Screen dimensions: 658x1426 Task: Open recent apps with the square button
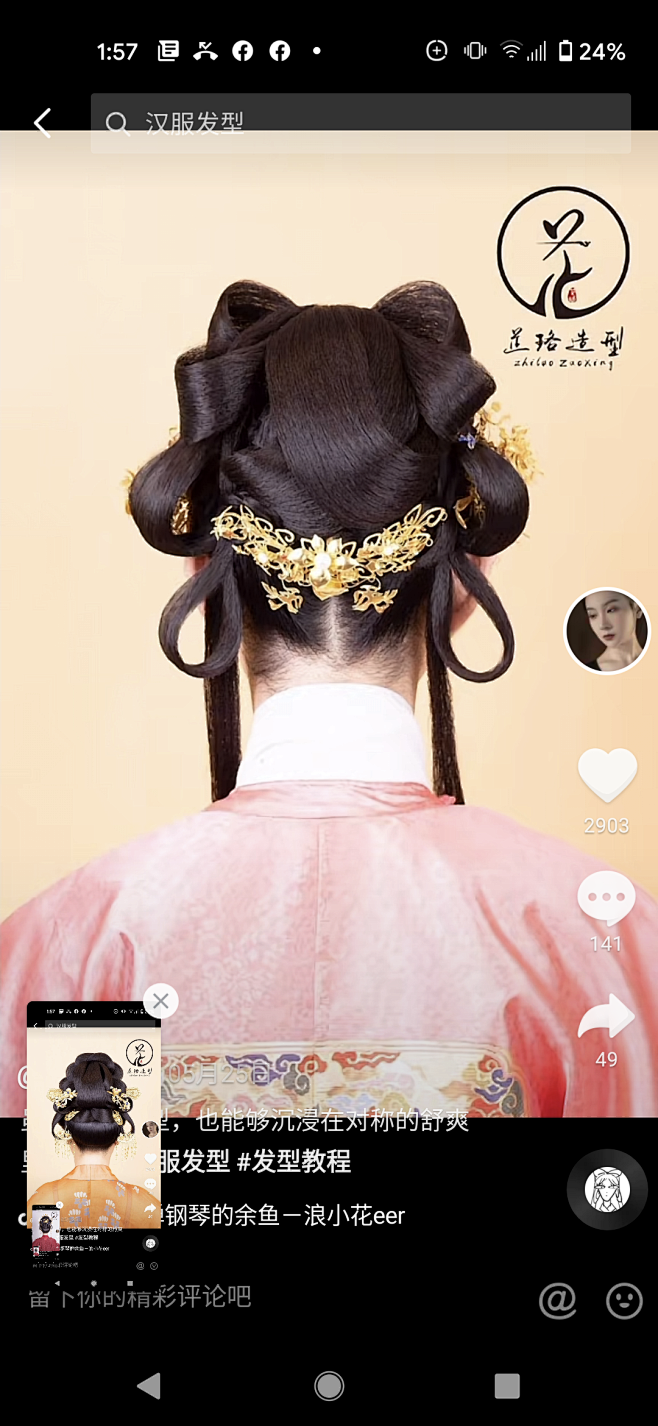[507, 1385]
